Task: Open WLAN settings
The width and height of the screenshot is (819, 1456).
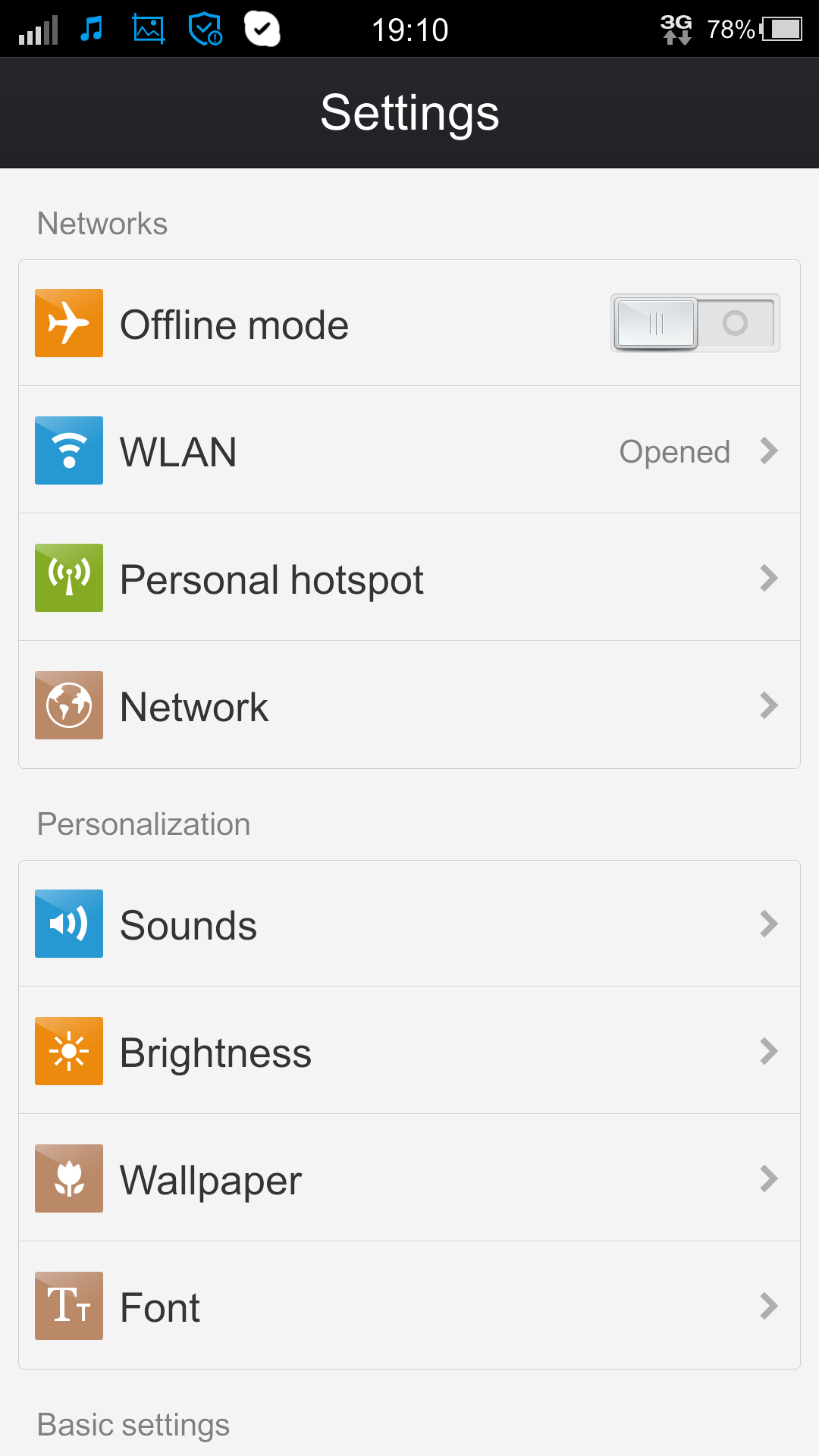Action: (x=409, y=450)
